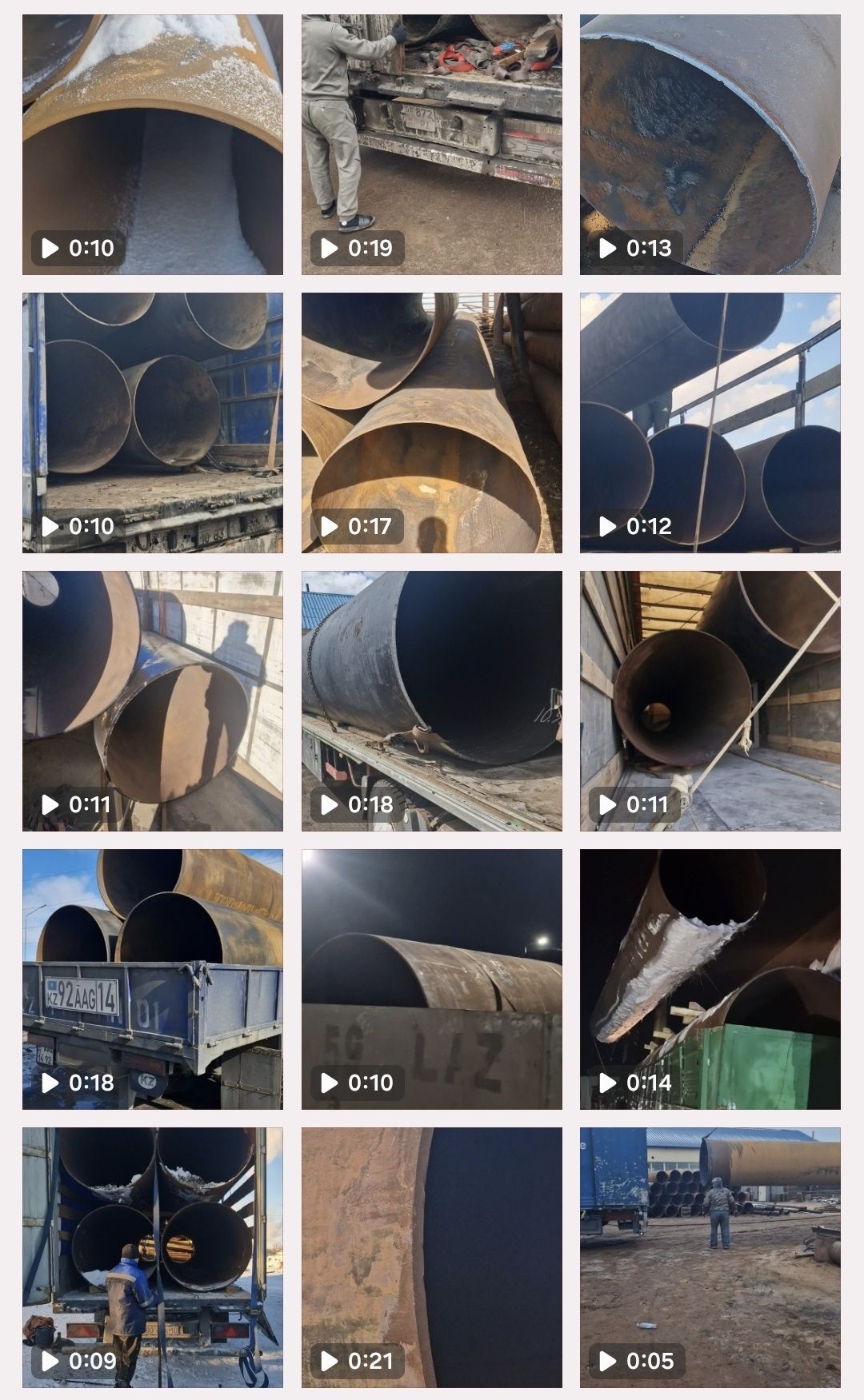Open the 0:12 video of pipes under sky

[x=710, y=423]
